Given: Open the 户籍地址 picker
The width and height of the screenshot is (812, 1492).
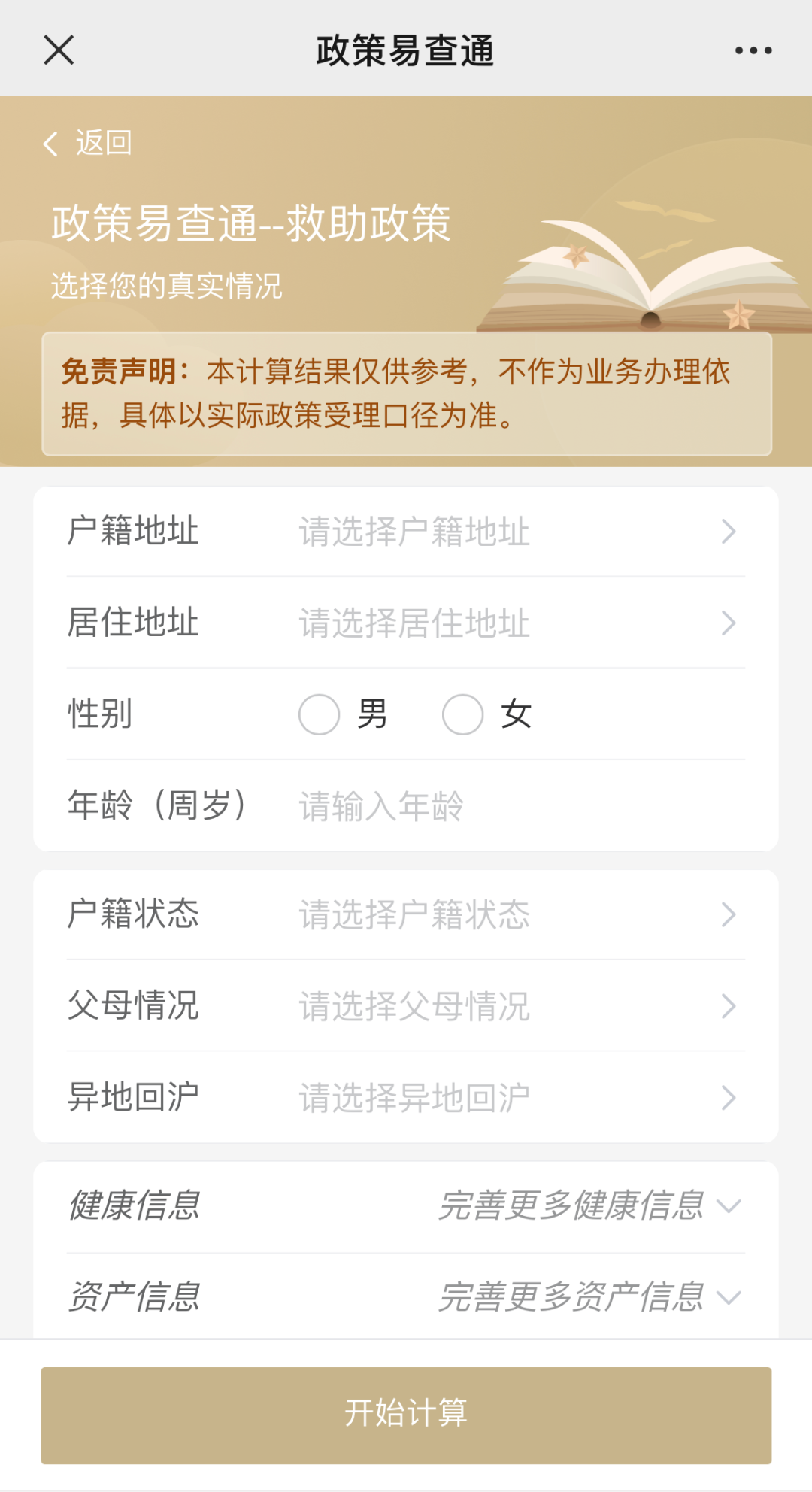Looking at the screenshot, I should pos(406,532).
